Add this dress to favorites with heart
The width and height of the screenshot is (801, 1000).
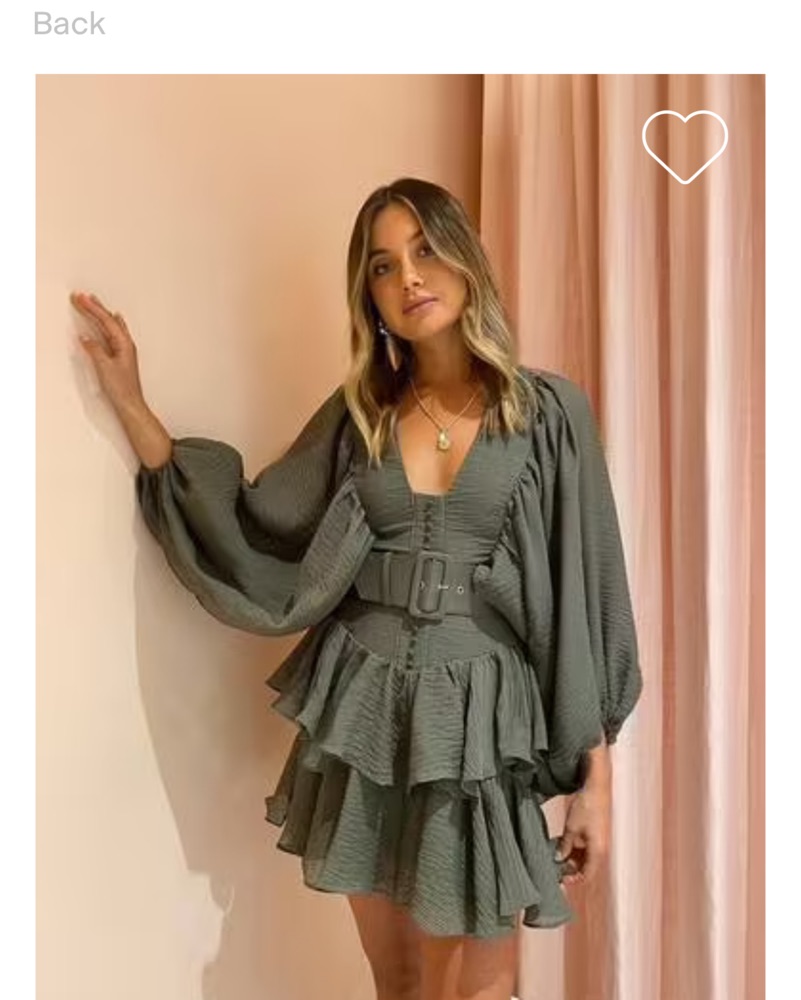685,146
